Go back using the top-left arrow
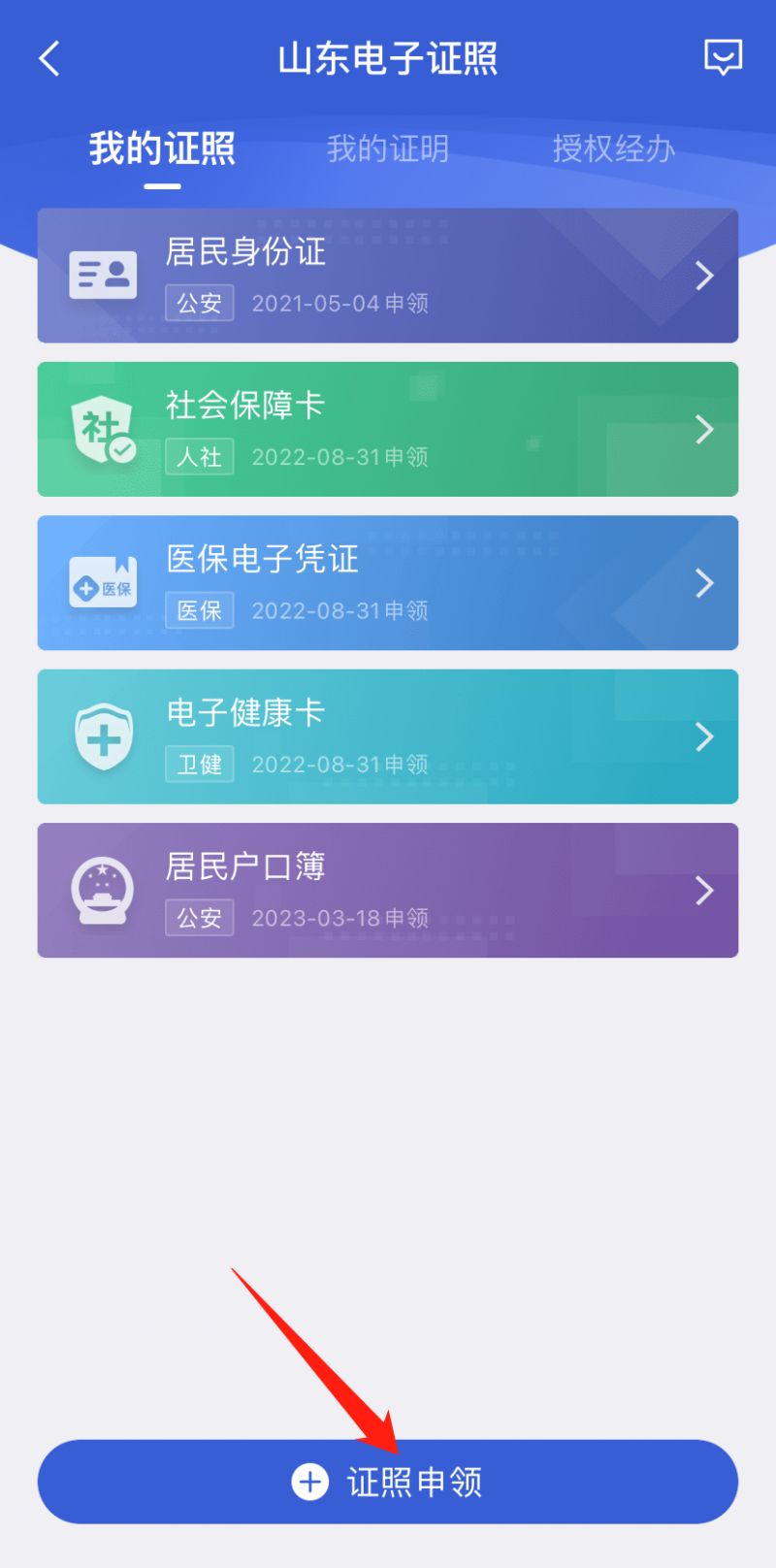776x1568 pixels. (49, 58)
